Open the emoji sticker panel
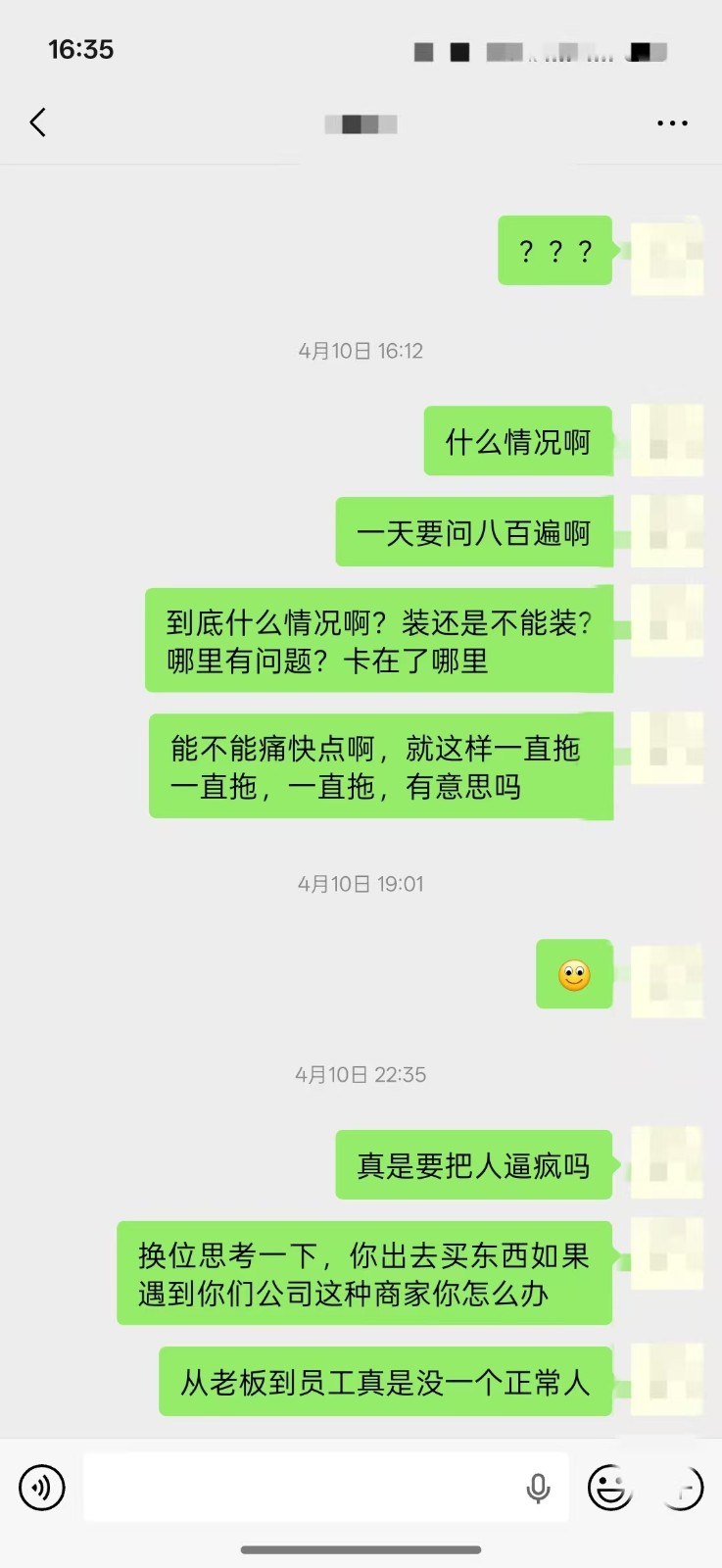 pos(609,1488)
